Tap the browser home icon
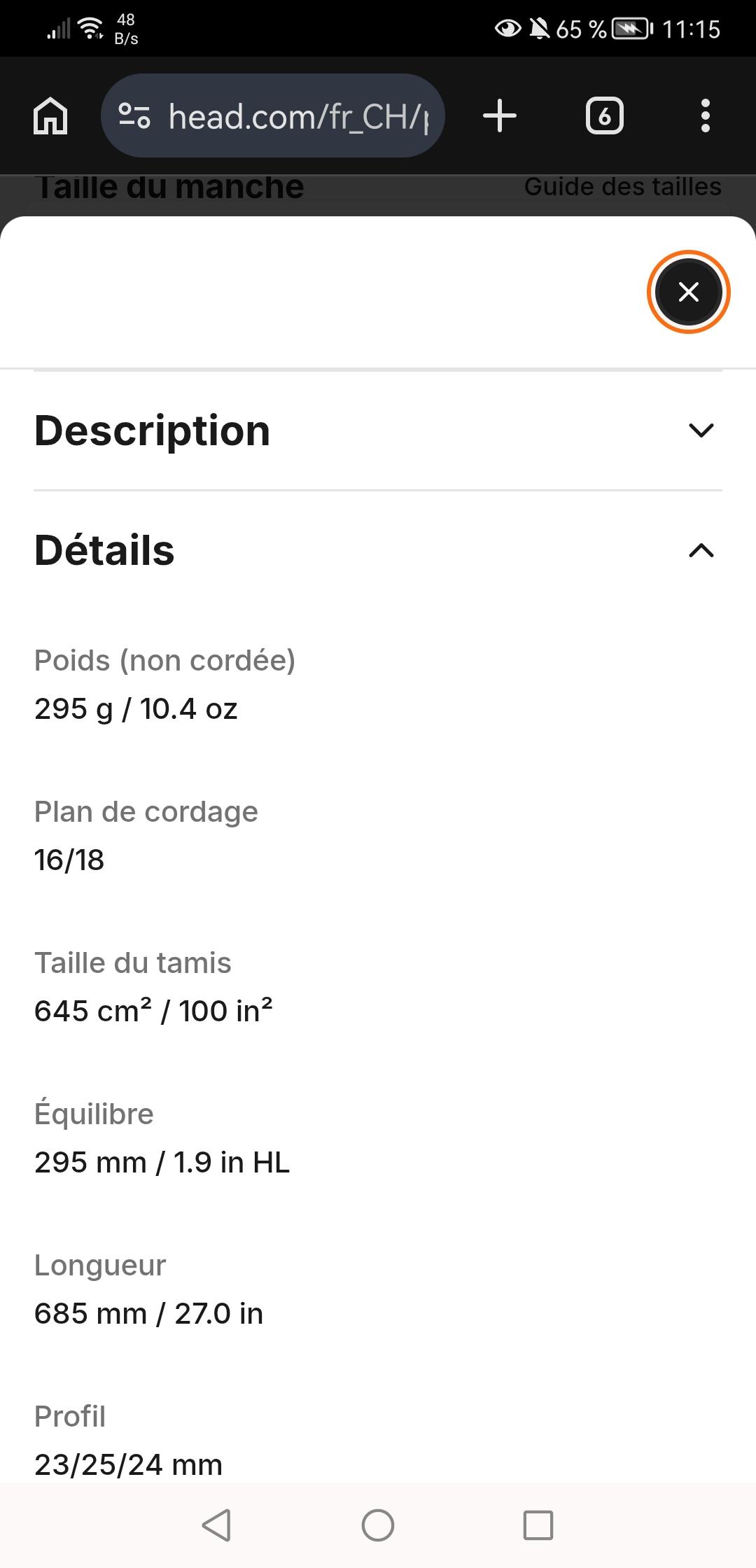 coord(50,115)
